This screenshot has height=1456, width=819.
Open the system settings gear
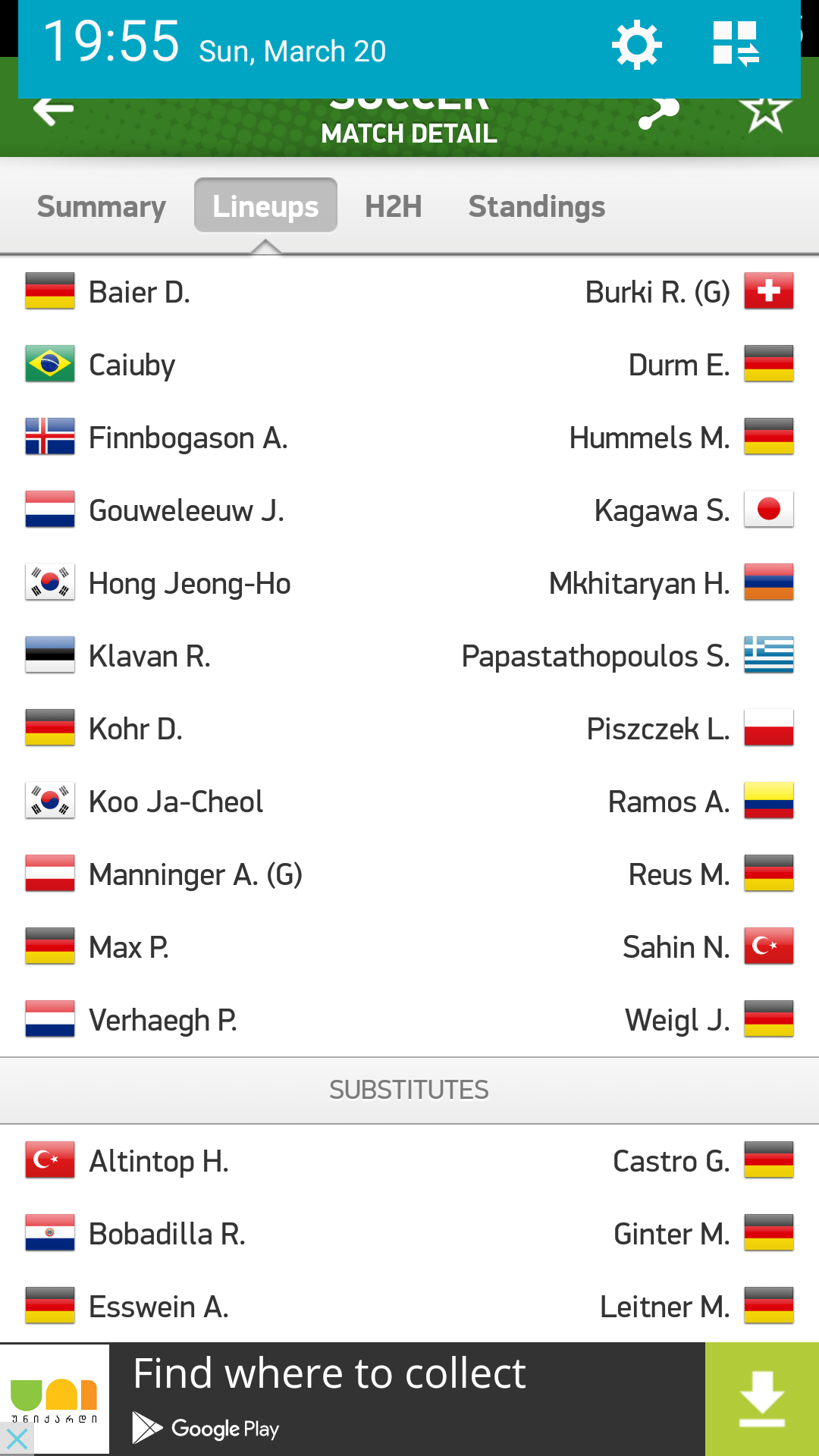(x=636, y=45)
